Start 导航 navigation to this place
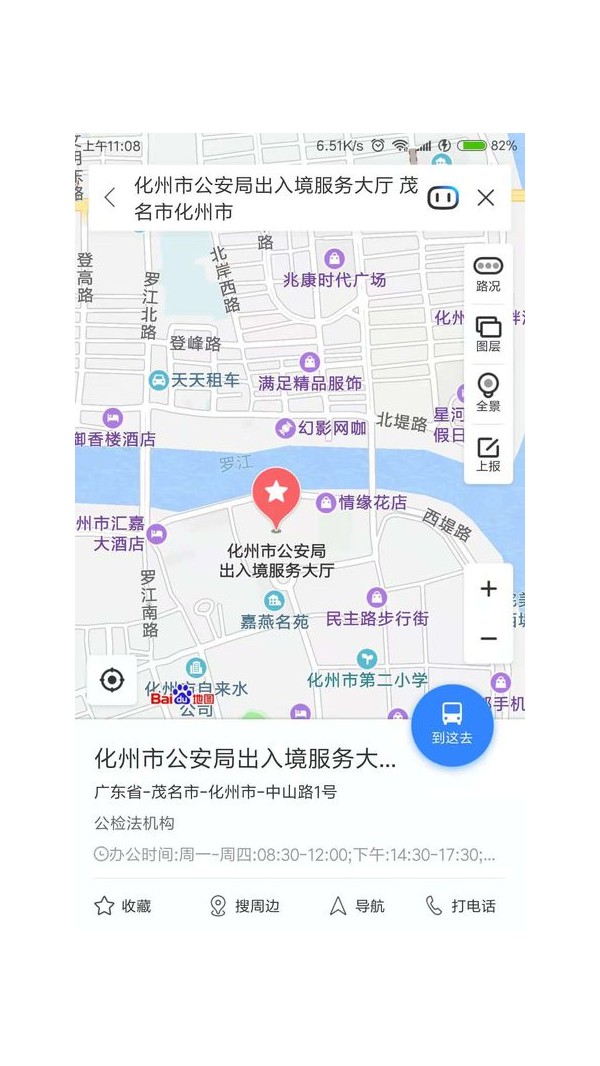Viewport: 600px width, 1066px height. click(357, 906)
